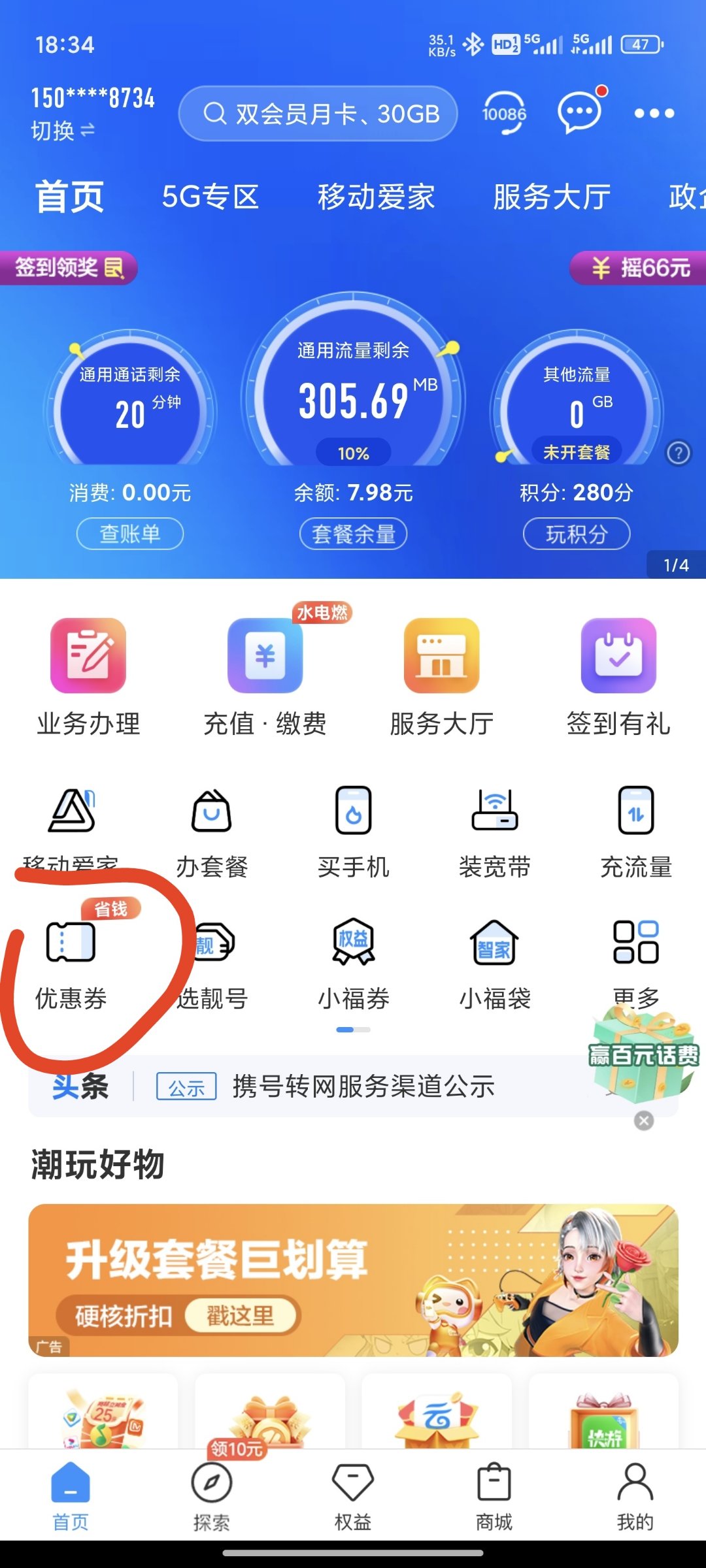Open the three-dot overflow menu

[654, 114]
